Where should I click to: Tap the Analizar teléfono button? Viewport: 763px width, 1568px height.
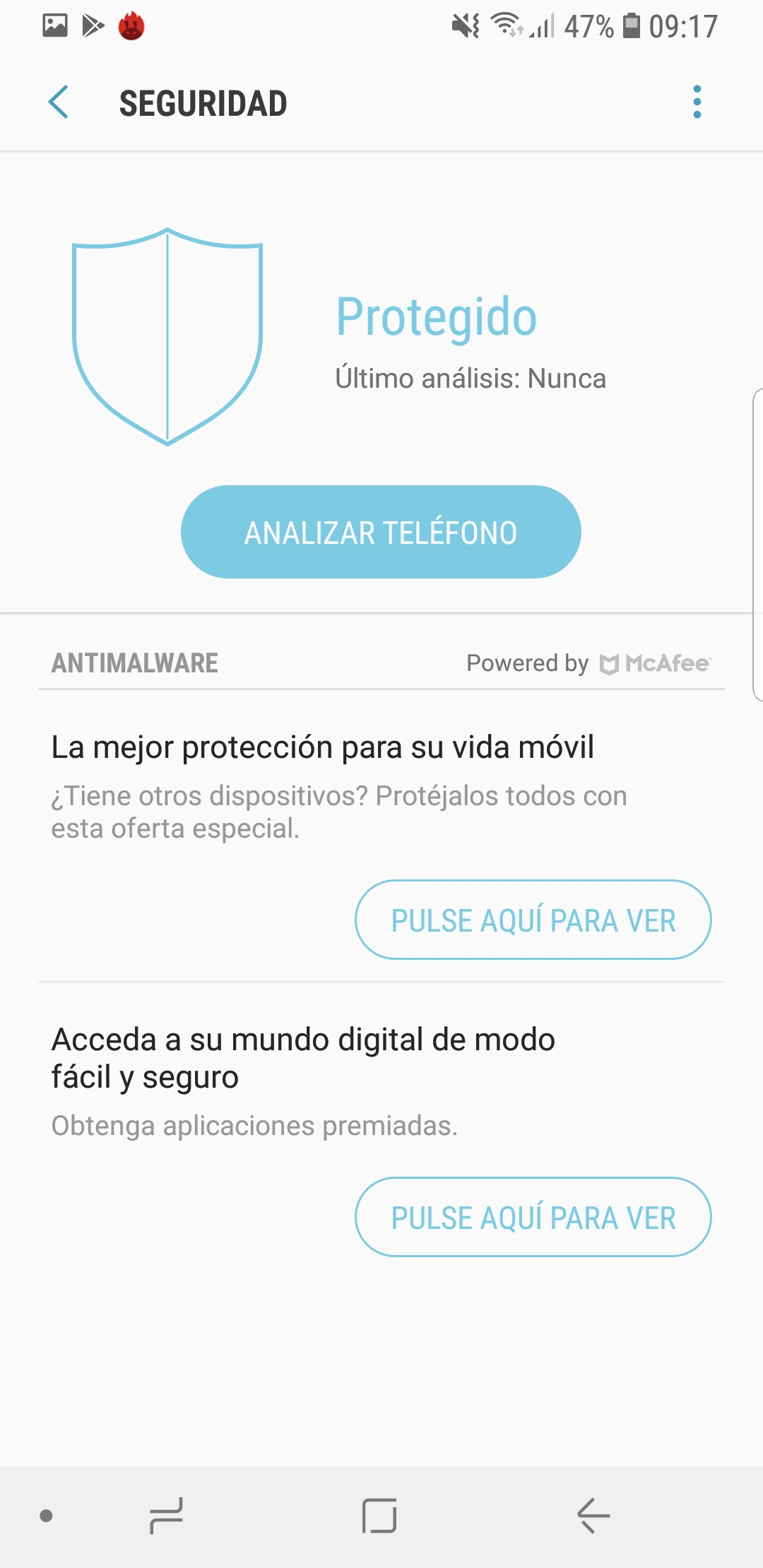381,532
